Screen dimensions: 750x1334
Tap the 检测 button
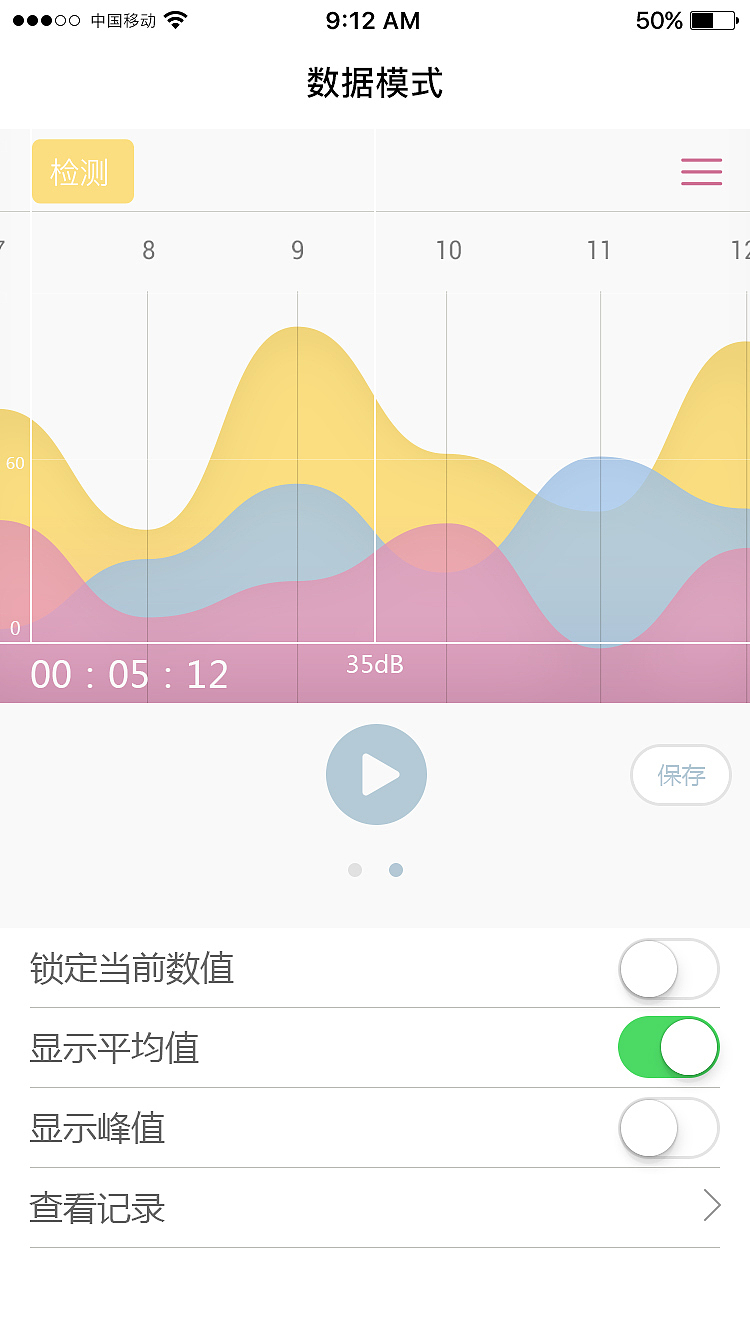82,171
